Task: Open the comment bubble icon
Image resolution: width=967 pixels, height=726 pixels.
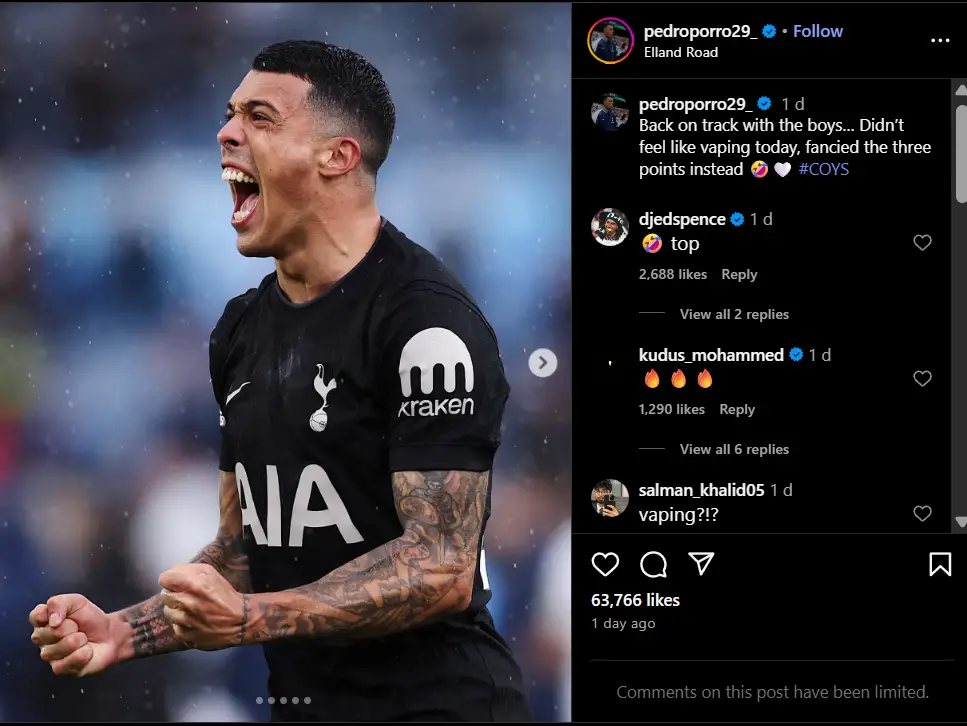Action: (653, 565)
